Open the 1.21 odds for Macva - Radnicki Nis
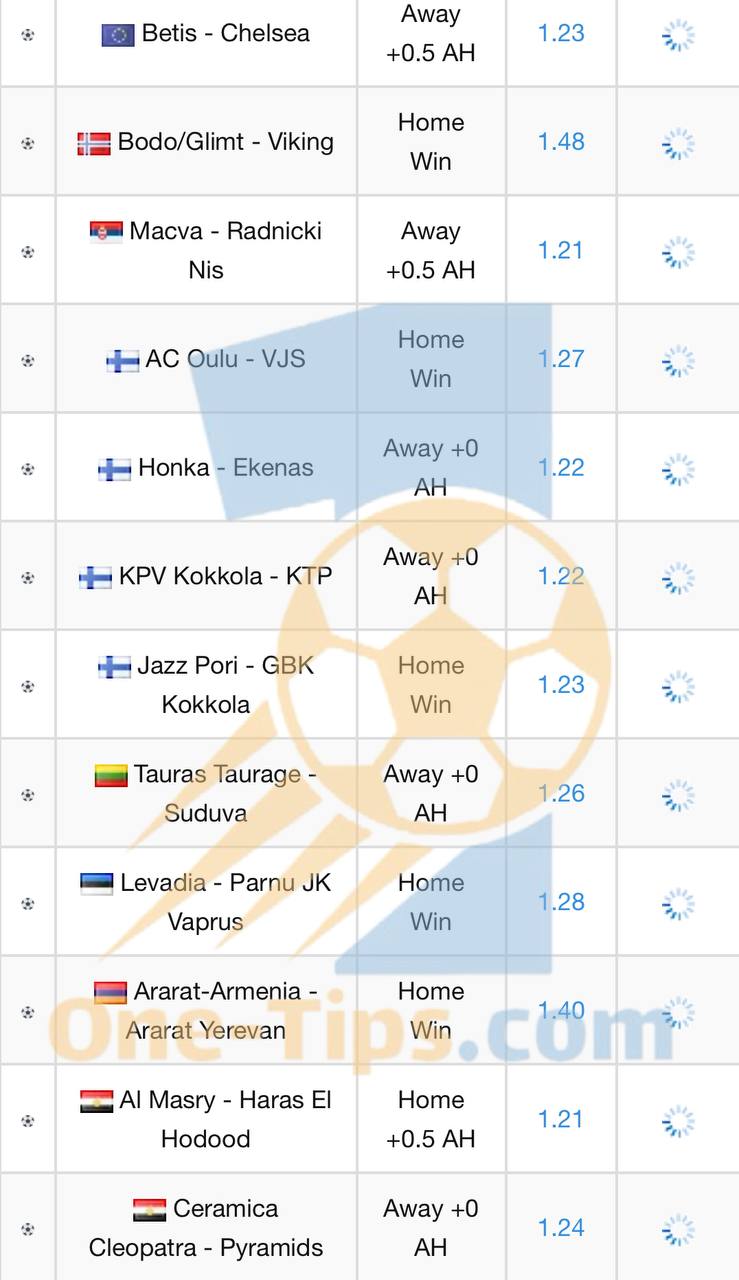 tap(561, 250)
